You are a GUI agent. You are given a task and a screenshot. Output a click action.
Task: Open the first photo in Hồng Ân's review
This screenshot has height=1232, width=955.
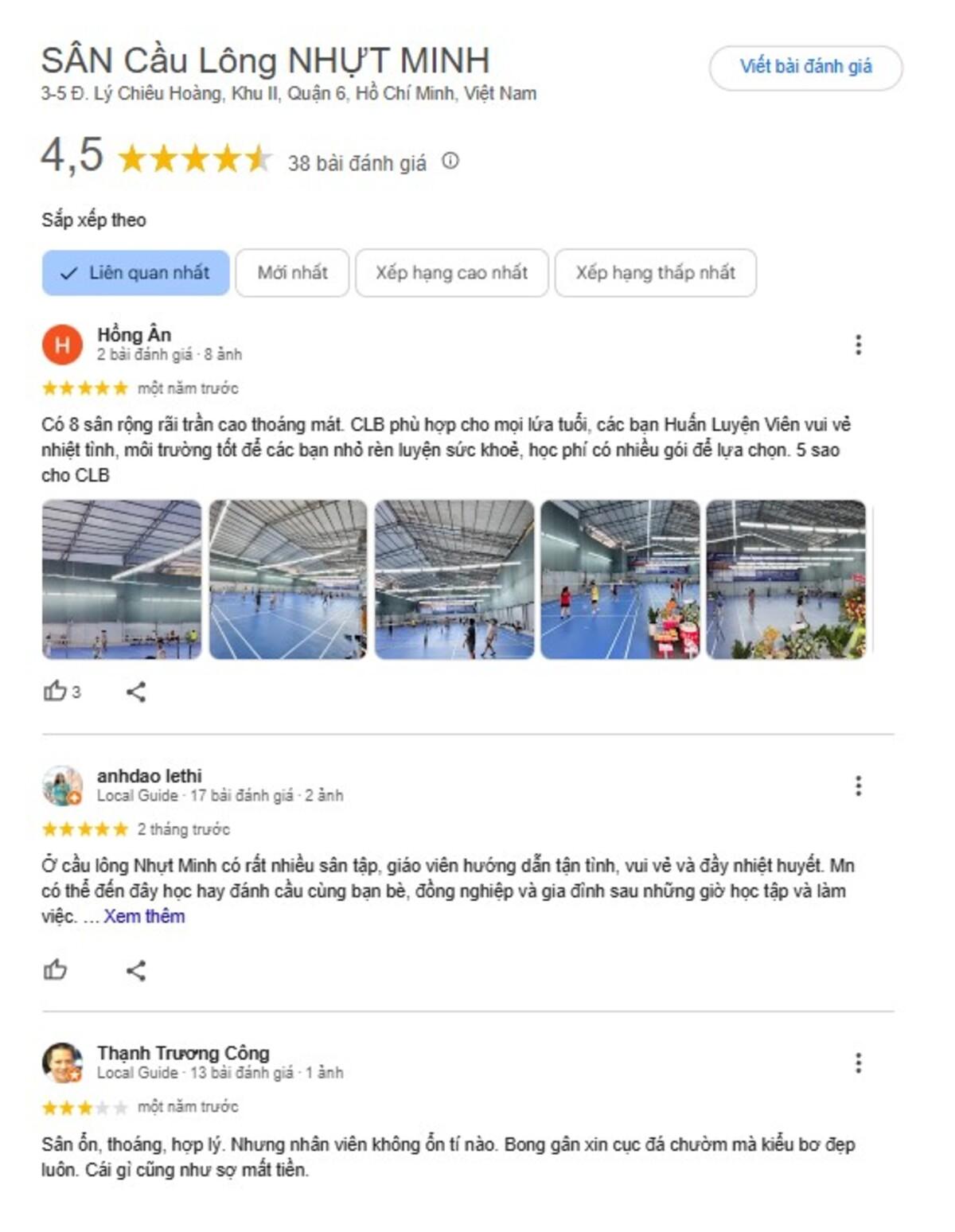tap(122, 579)
